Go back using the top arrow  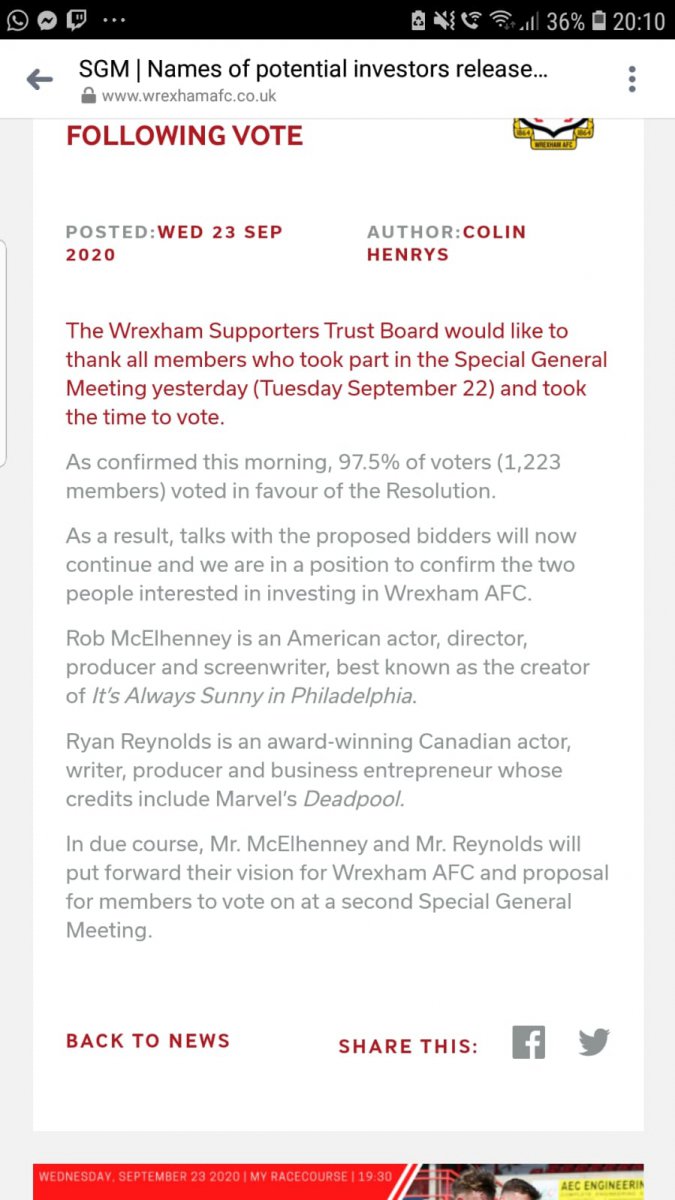39,80
